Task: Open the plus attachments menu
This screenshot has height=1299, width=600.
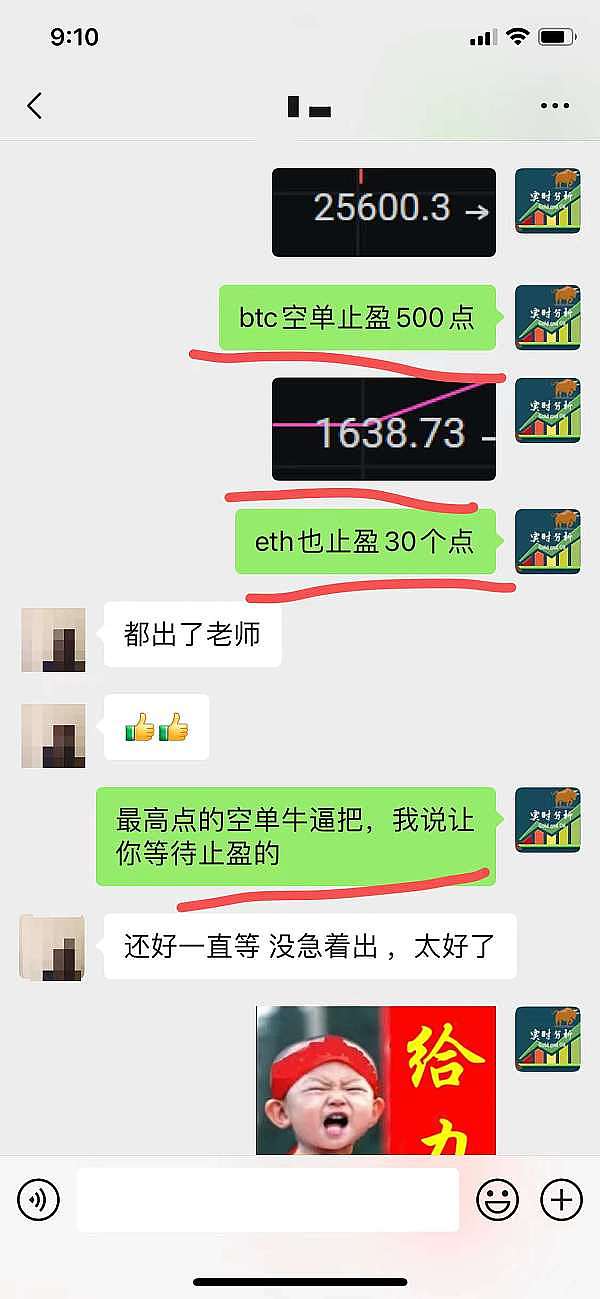Action: 561,1199
